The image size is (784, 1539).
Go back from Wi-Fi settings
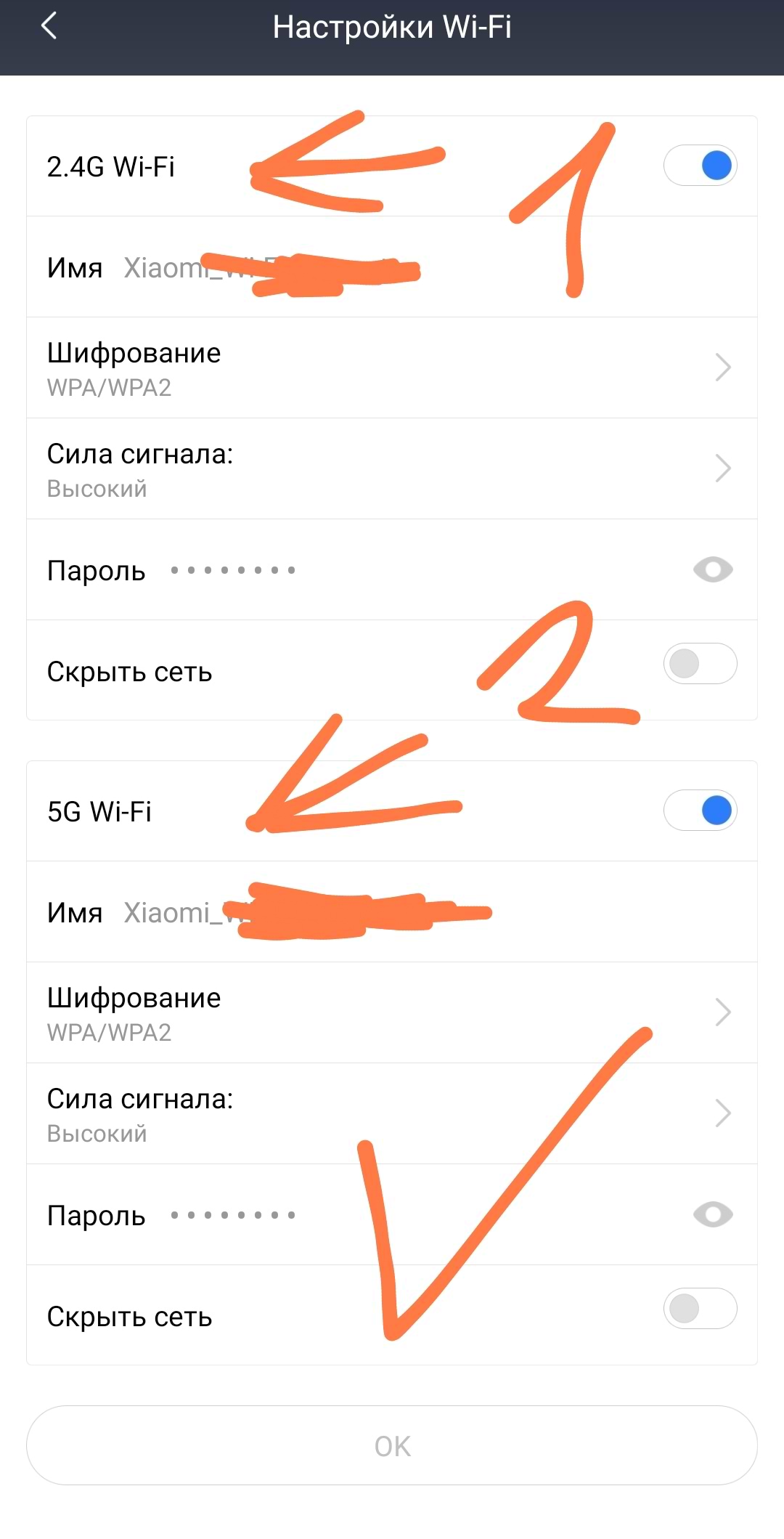click(x=49, y=28)
